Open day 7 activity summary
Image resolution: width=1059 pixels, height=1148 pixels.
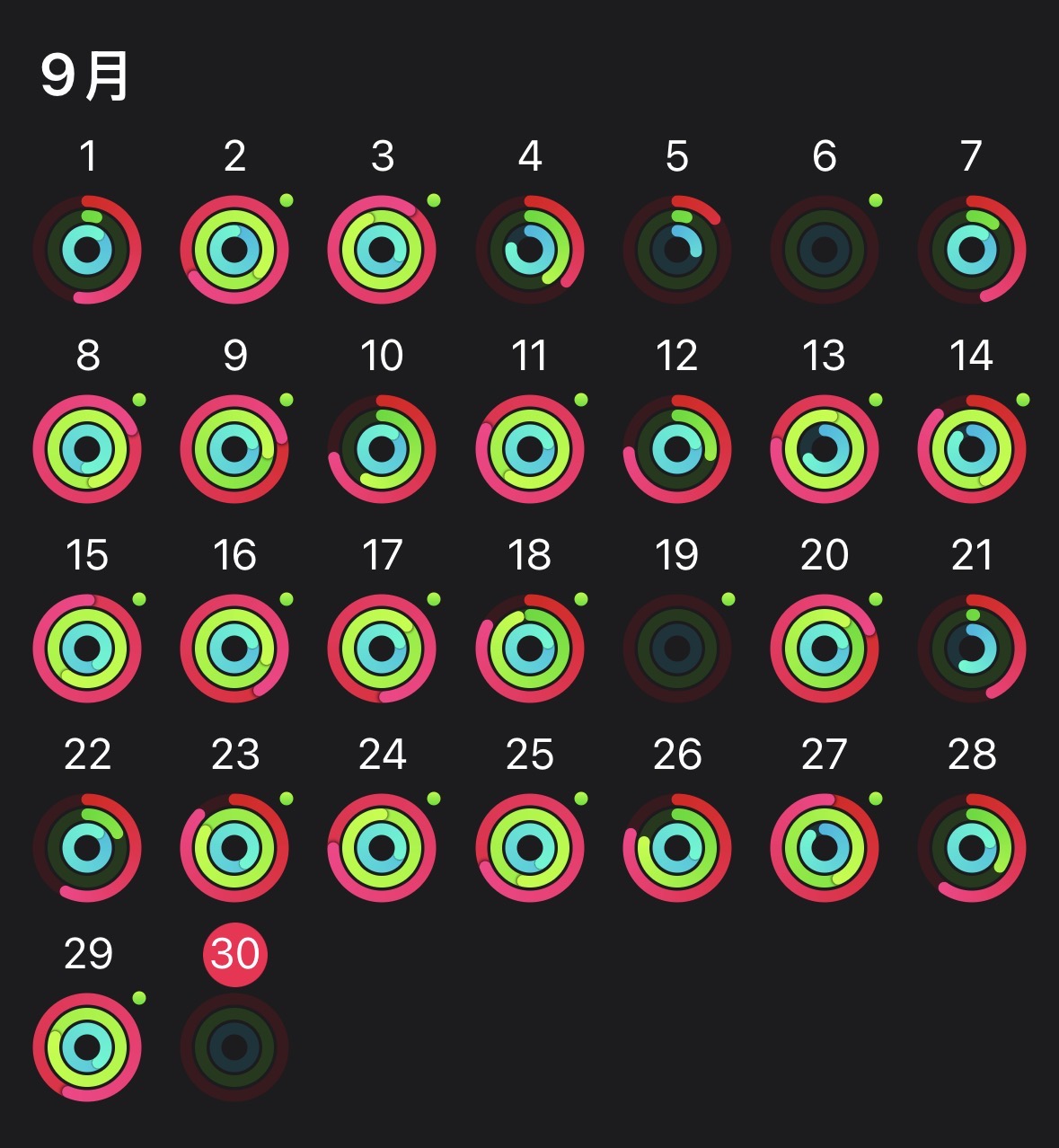click(971, 250)
